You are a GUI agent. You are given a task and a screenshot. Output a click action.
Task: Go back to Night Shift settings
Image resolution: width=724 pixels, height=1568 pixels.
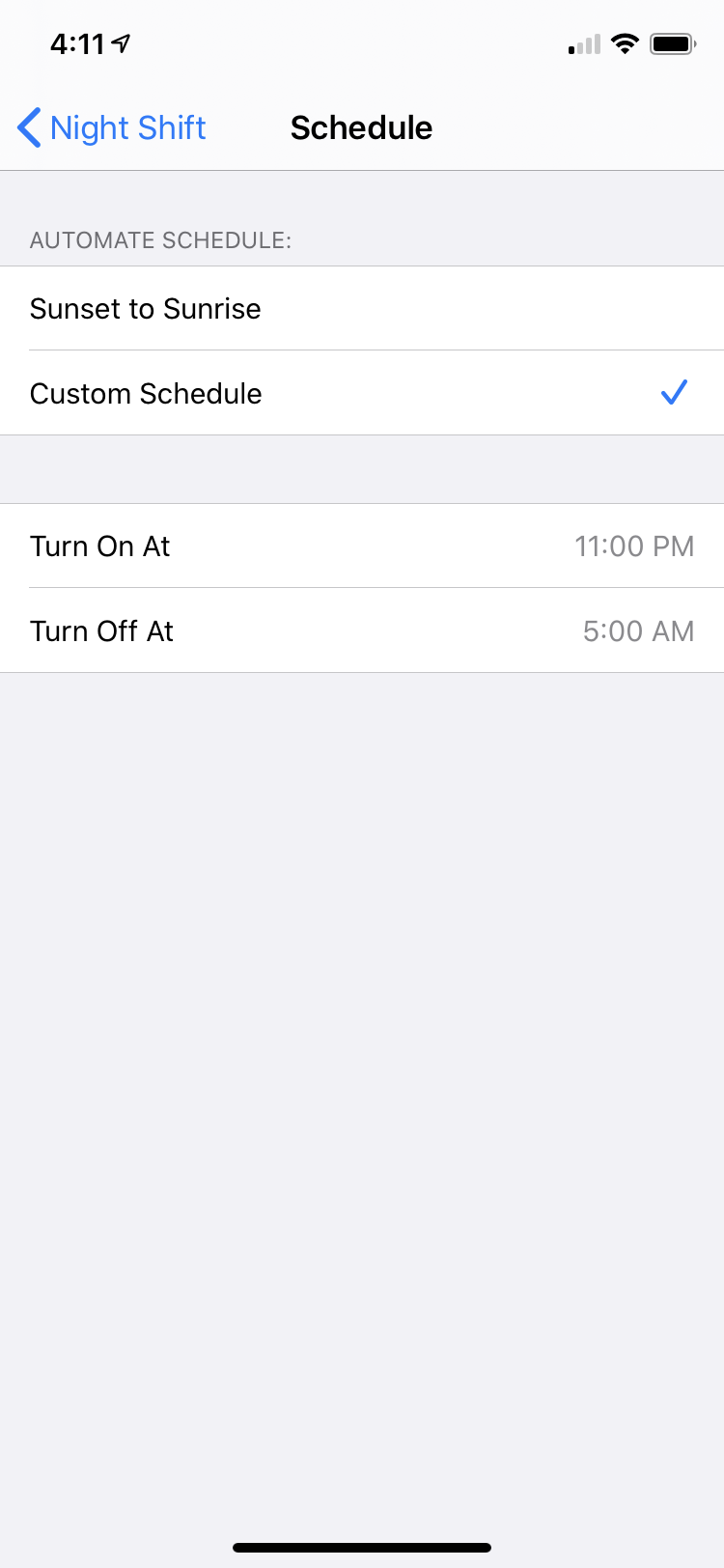[x=112, y=127]
